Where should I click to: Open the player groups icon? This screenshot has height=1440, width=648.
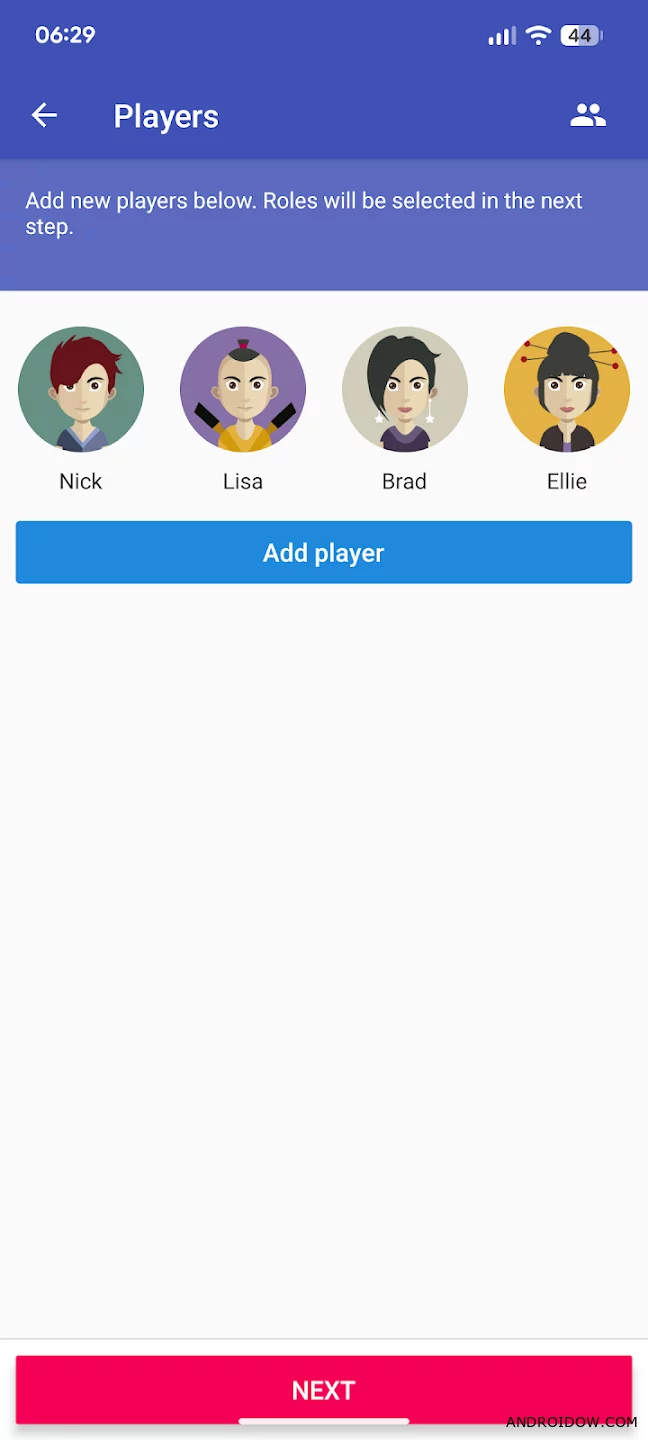click(x=588, y=116)
